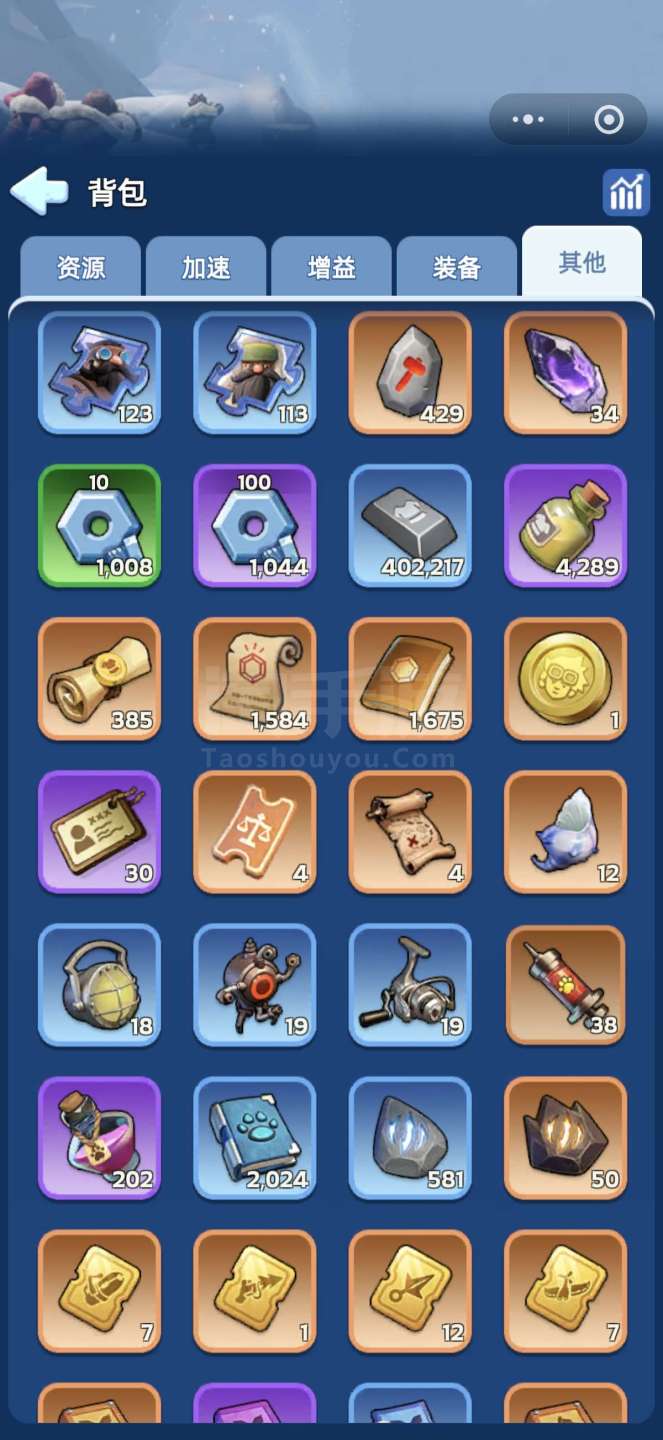The image size is (663, 1440).
Task: Select the hammer stone item with 429
Action: tap(410, 372)
